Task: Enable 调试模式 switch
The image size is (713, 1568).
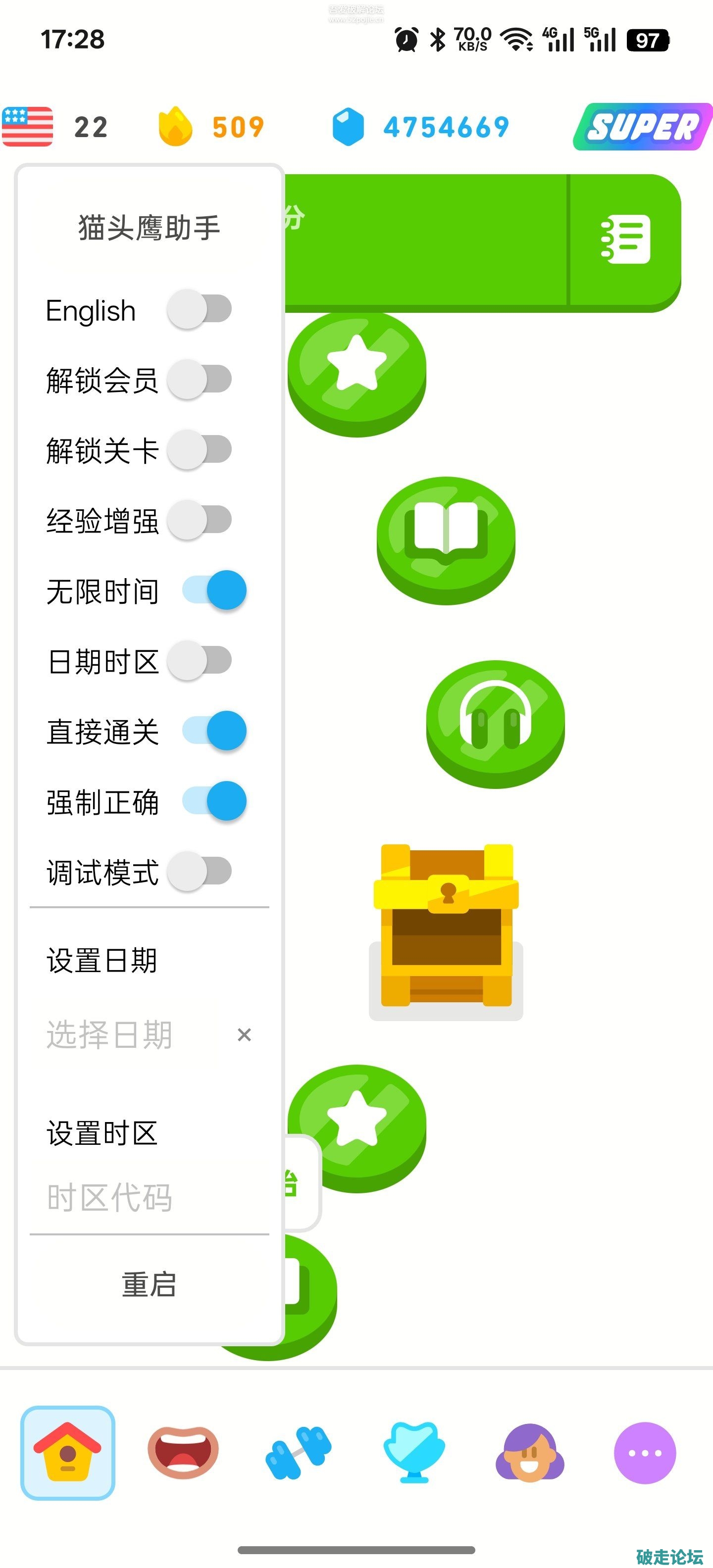Action: pos(200,871)
